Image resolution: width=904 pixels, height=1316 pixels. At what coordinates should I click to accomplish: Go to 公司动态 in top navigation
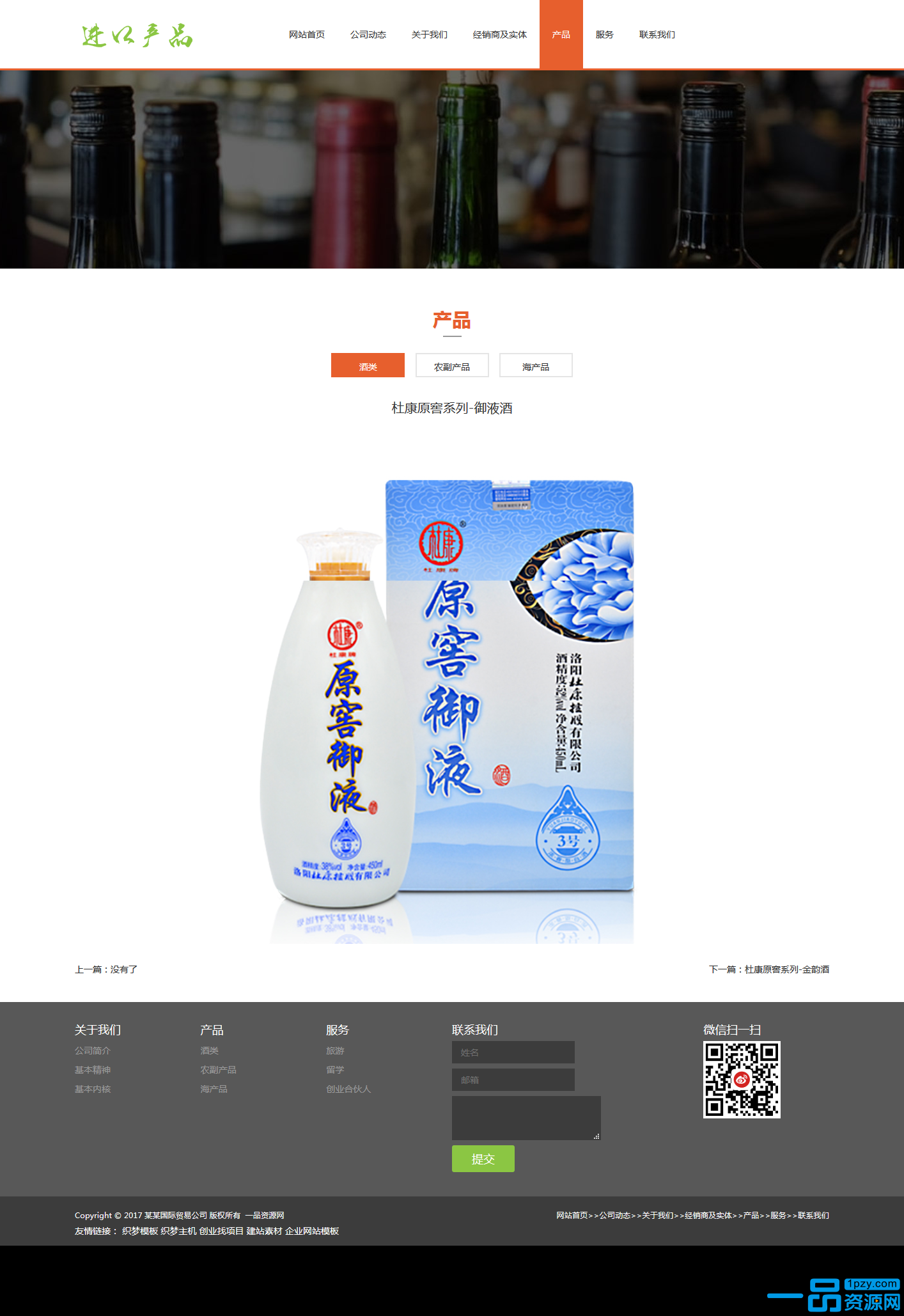coord(368,35)
